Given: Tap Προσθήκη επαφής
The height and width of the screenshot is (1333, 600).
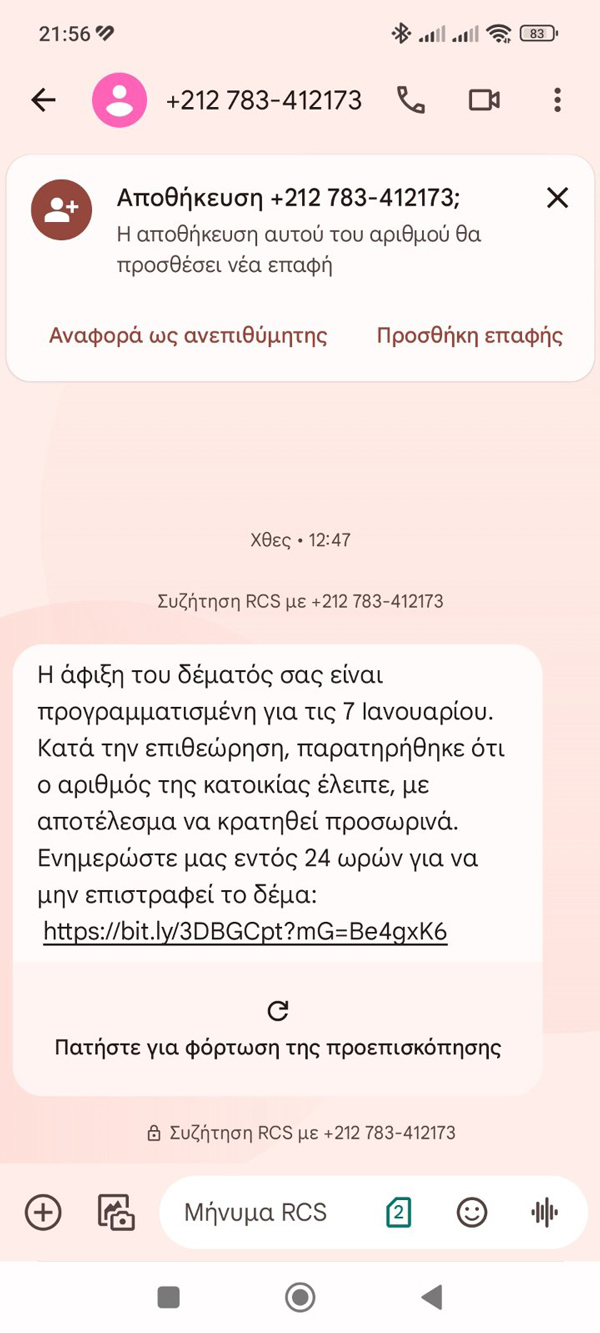Looking at the screenshot, I should point(469,335).
